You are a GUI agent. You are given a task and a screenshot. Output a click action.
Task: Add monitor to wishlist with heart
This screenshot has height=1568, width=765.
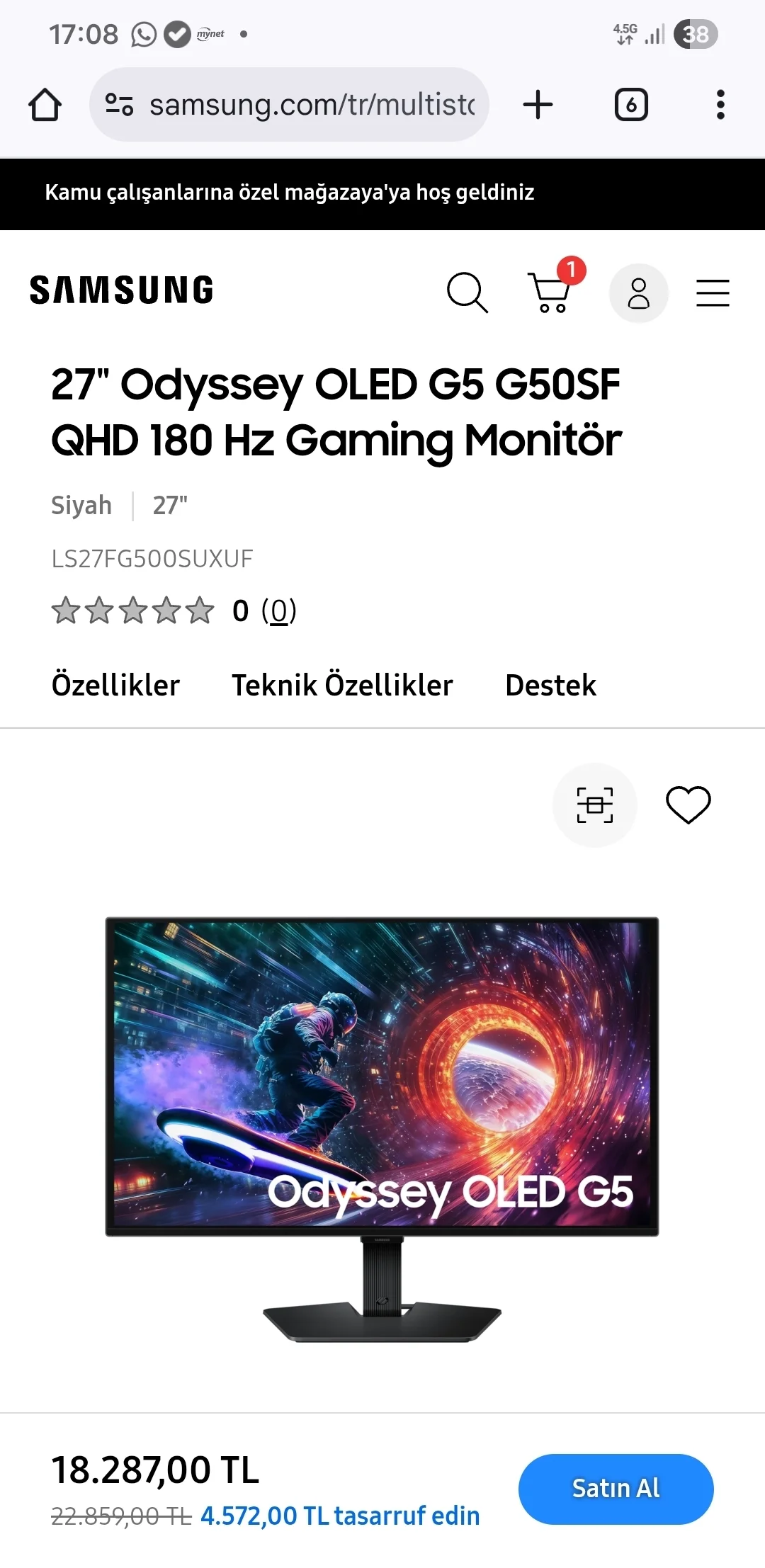pyautogui.click(x=688, y=805)
